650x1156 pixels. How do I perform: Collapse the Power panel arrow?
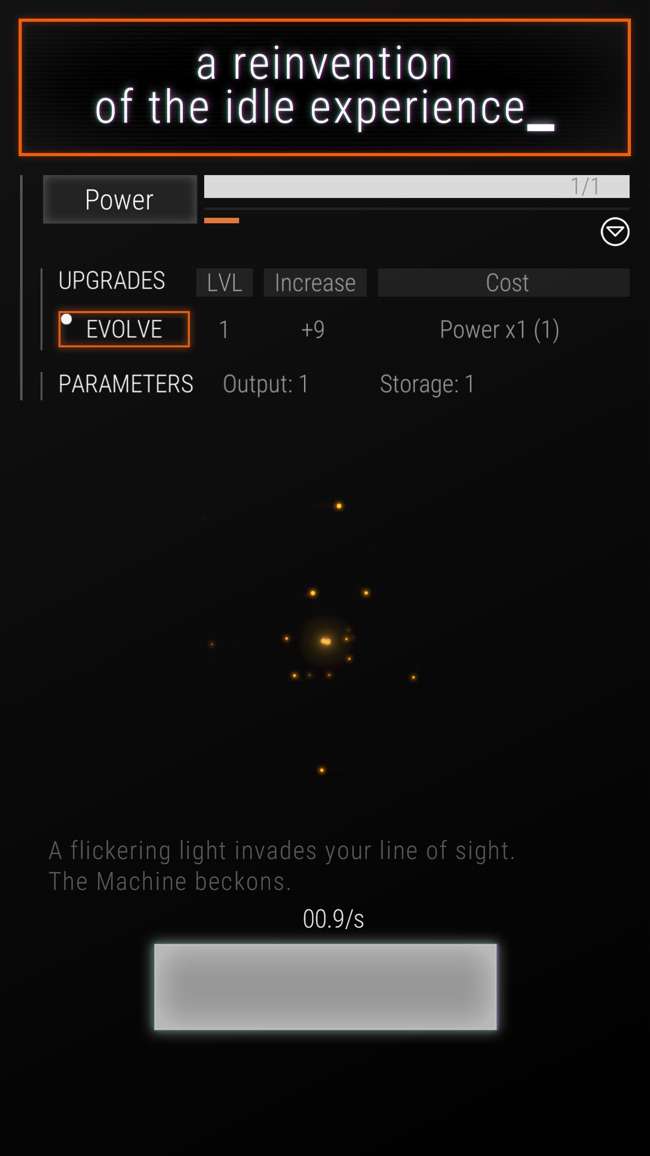point(614,232)
